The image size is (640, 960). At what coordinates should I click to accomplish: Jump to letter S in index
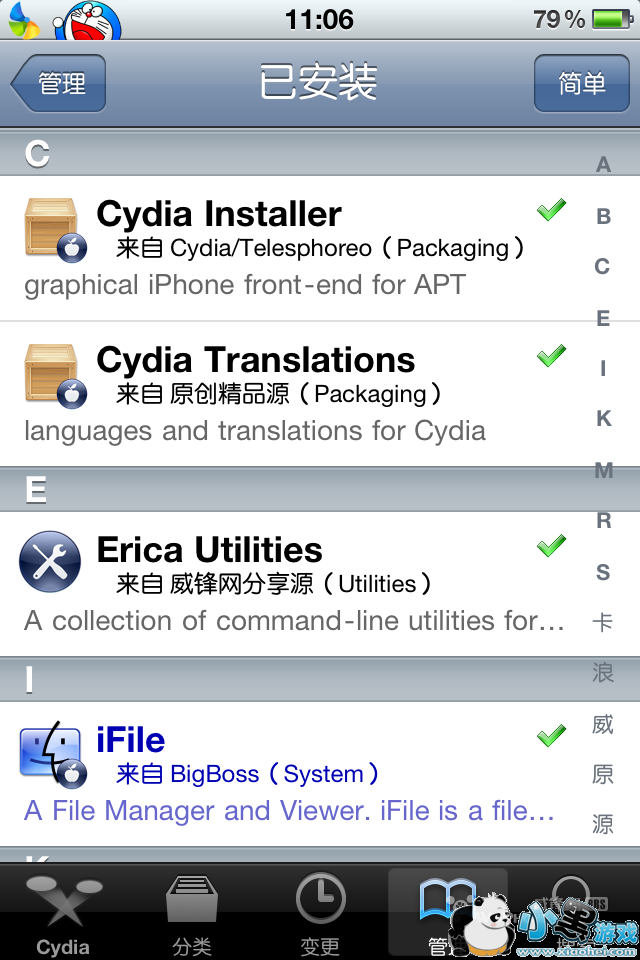603,573
